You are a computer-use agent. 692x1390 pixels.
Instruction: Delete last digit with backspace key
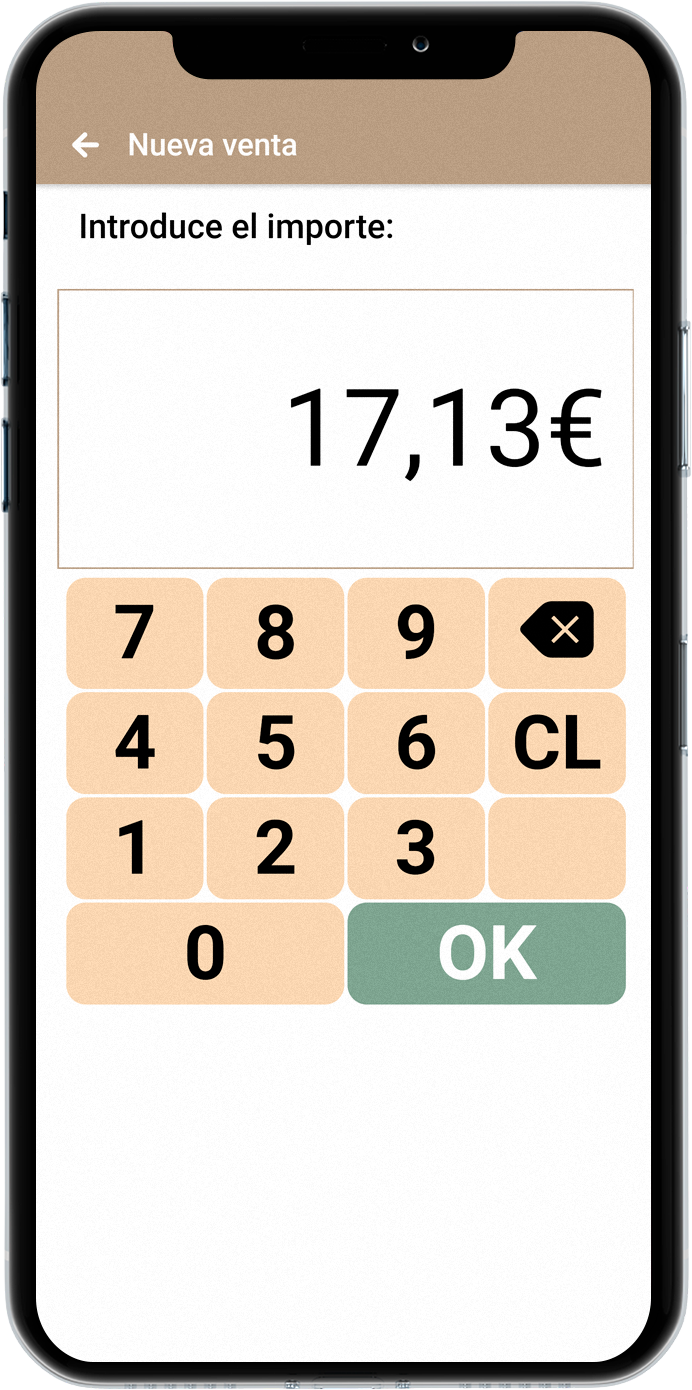click(557, 633)
